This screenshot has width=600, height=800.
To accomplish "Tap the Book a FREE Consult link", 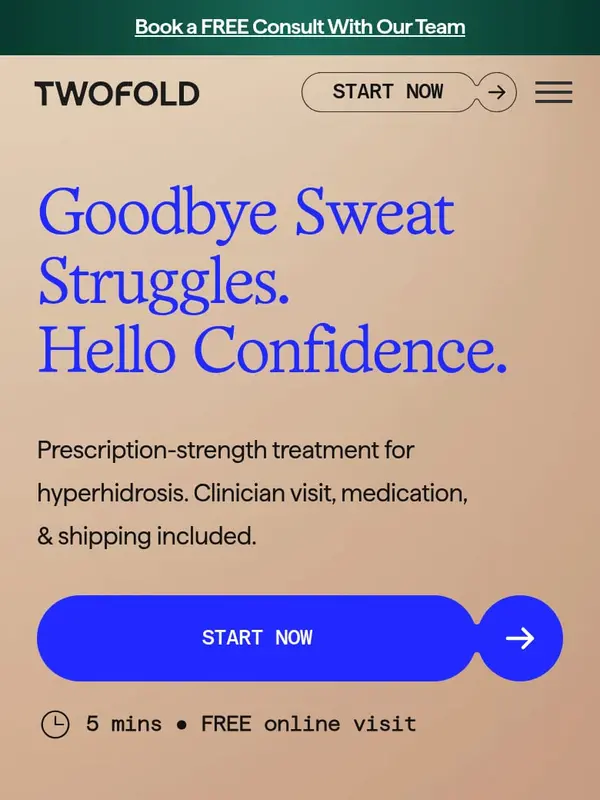I will pos(300,27).
